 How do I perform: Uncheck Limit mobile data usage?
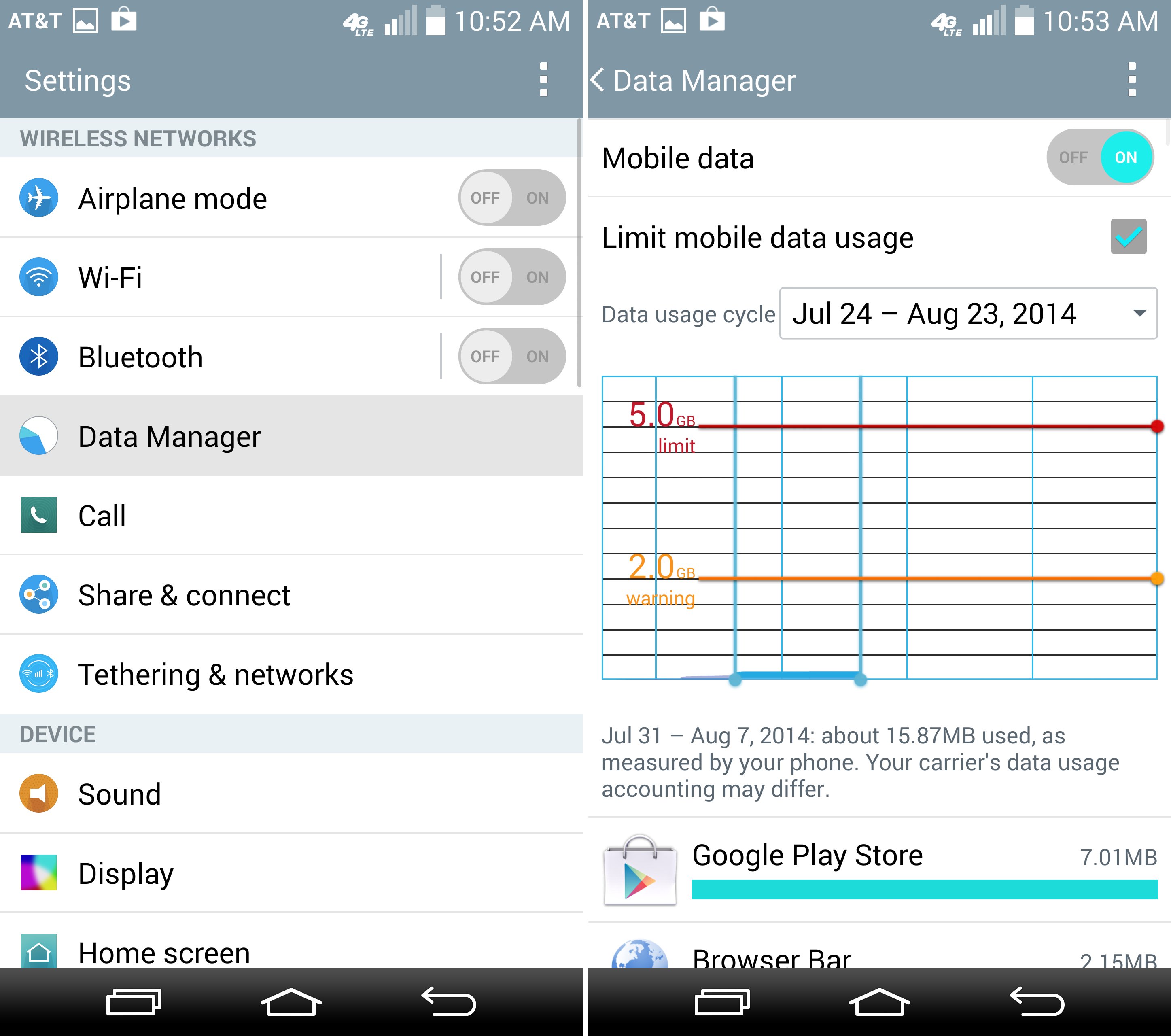tap(1128, 236)
